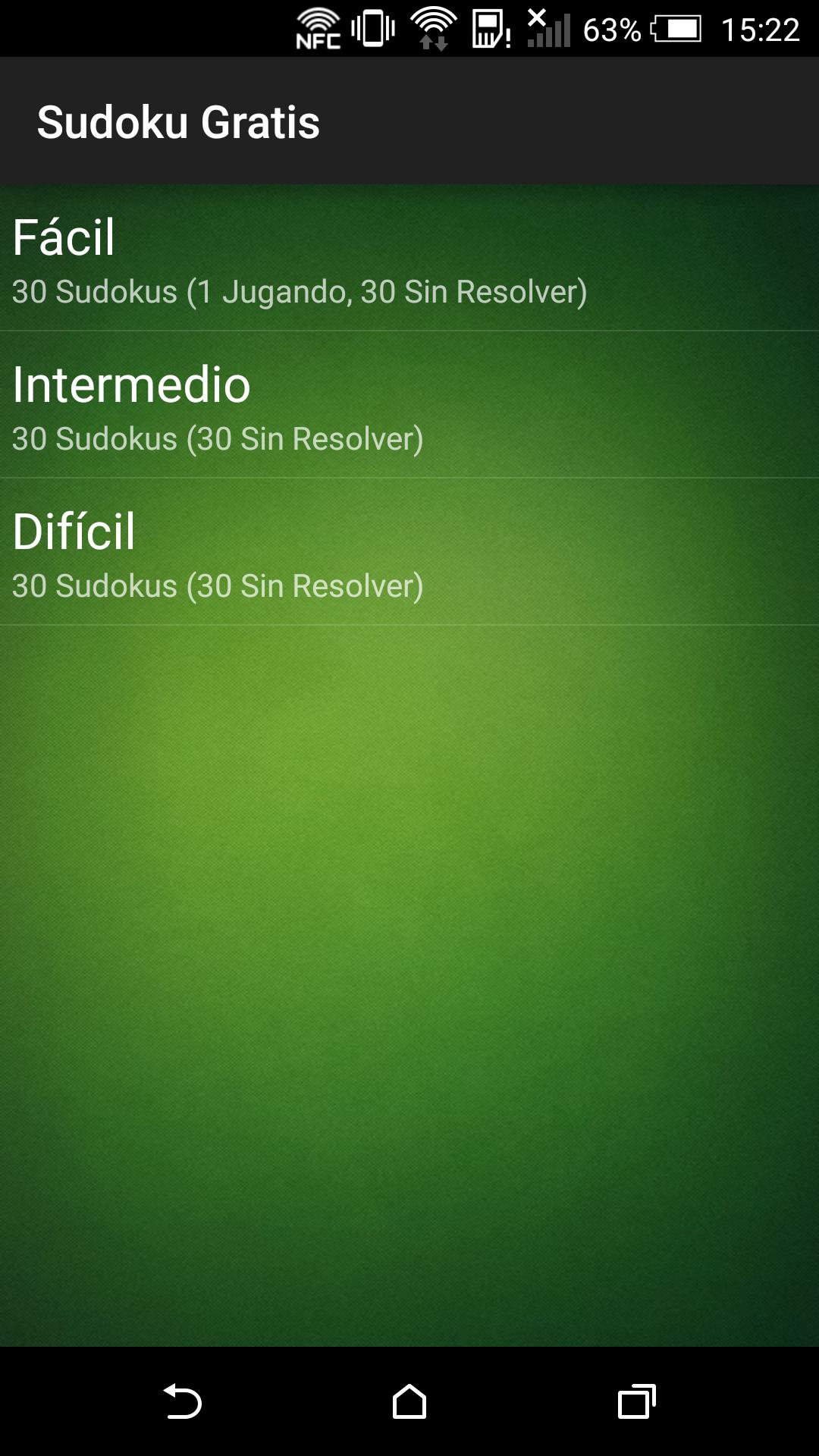Tap the battery level icon
This screenshot has height=1456, width=819.
677,29
